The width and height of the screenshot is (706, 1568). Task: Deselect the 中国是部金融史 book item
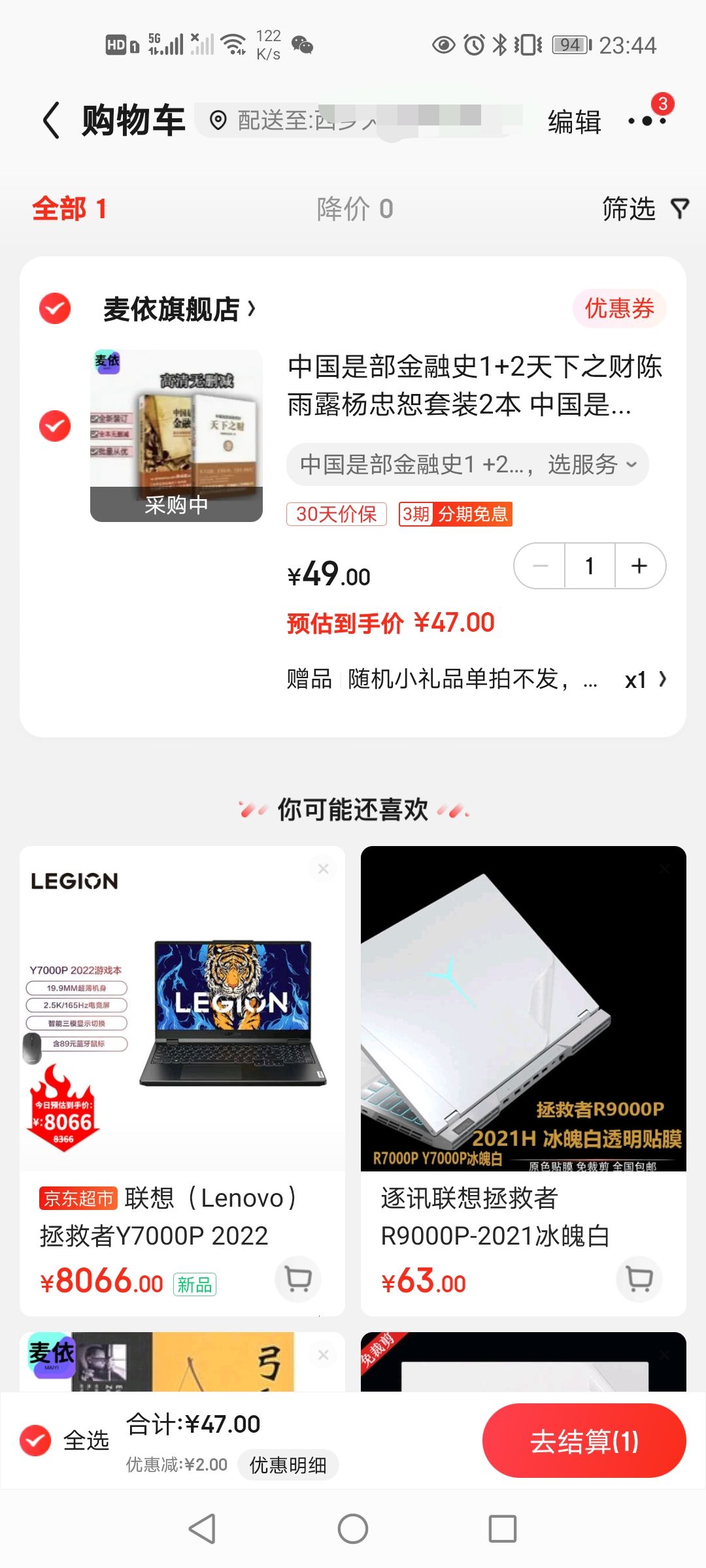point(55,426)
